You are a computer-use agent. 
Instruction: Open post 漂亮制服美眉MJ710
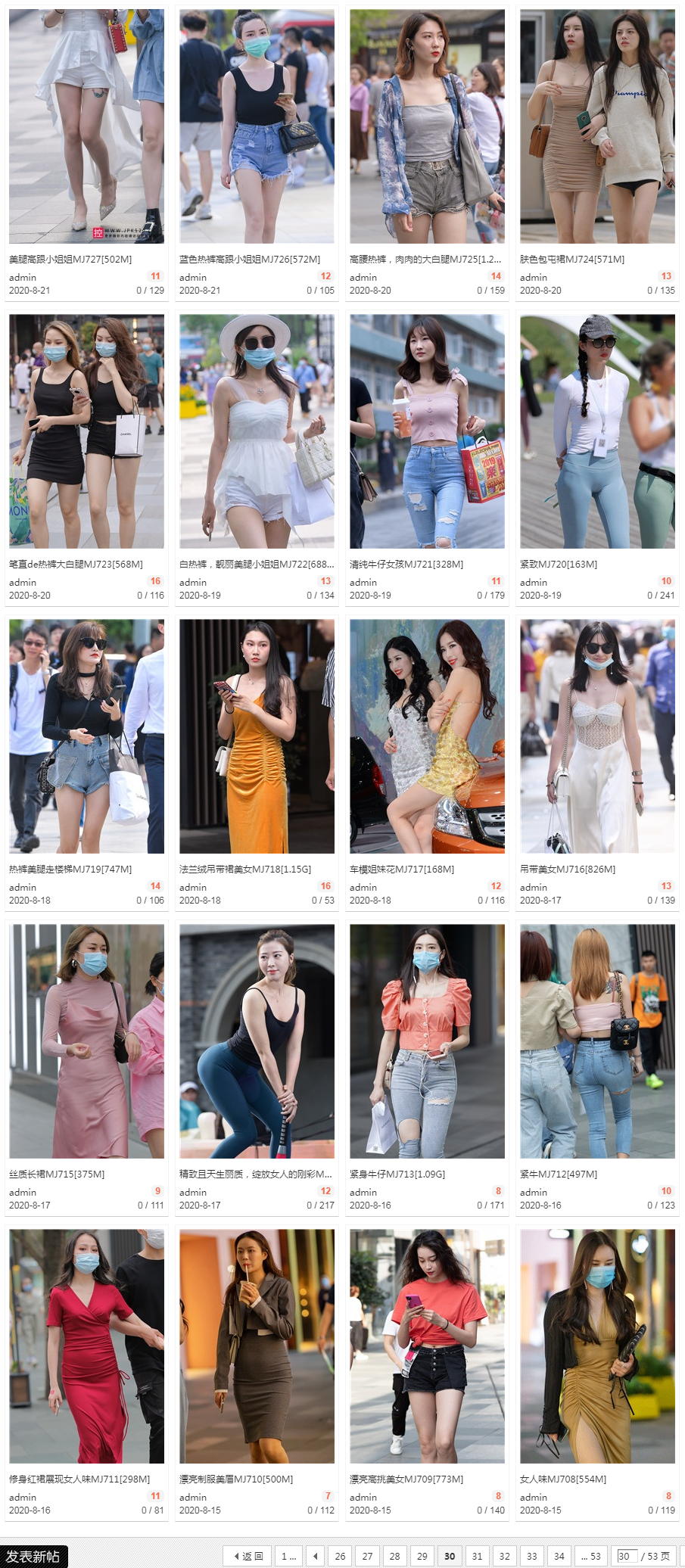pos(236,1479)
